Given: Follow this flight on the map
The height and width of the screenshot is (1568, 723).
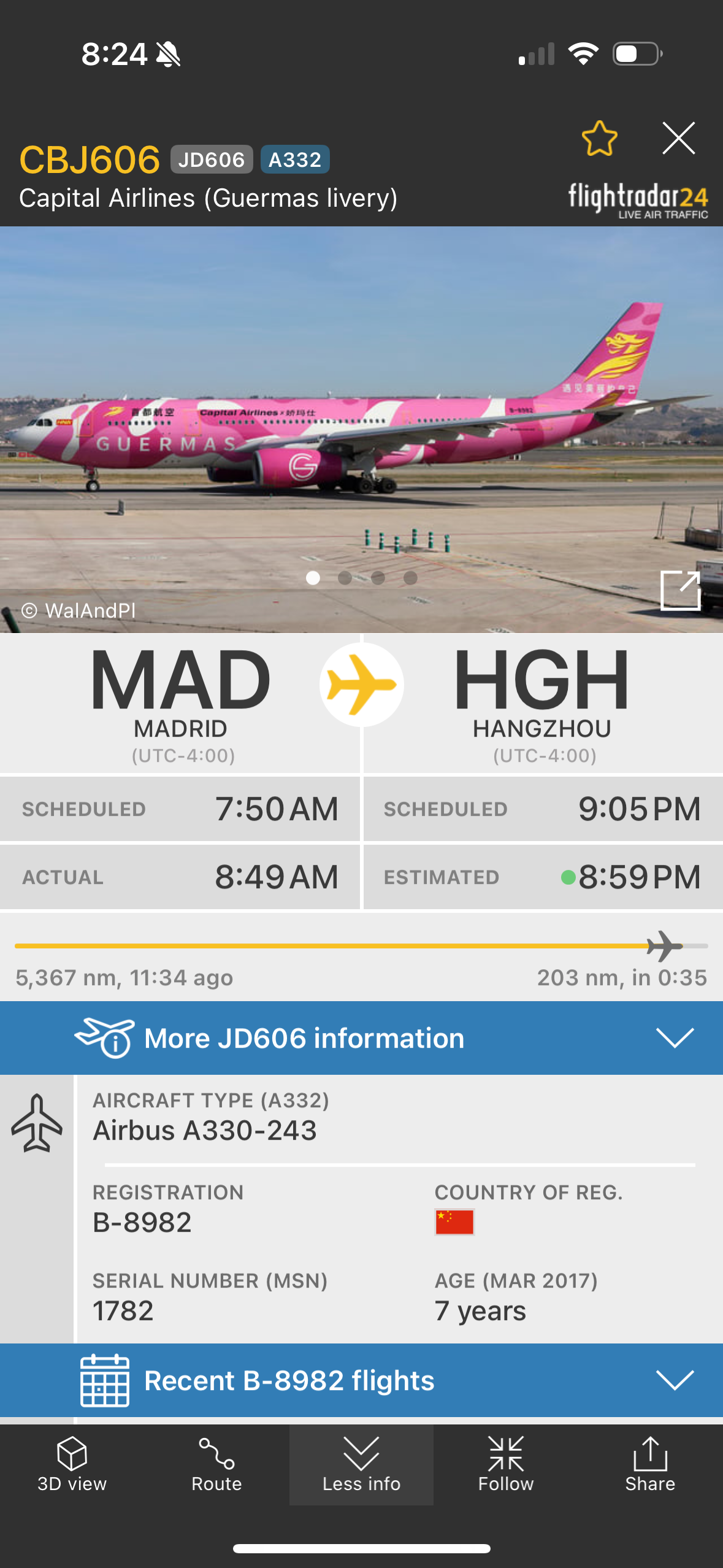Looking at the screenshot, I should (506, 1464).
